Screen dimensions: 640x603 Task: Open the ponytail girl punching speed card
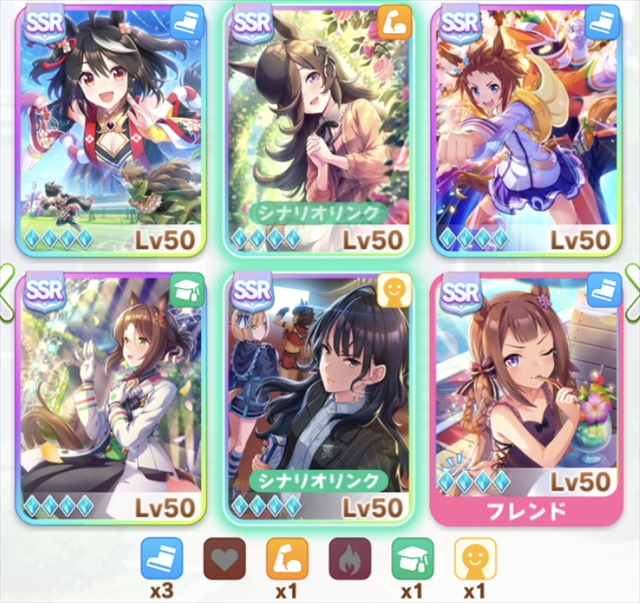(528, 130)
